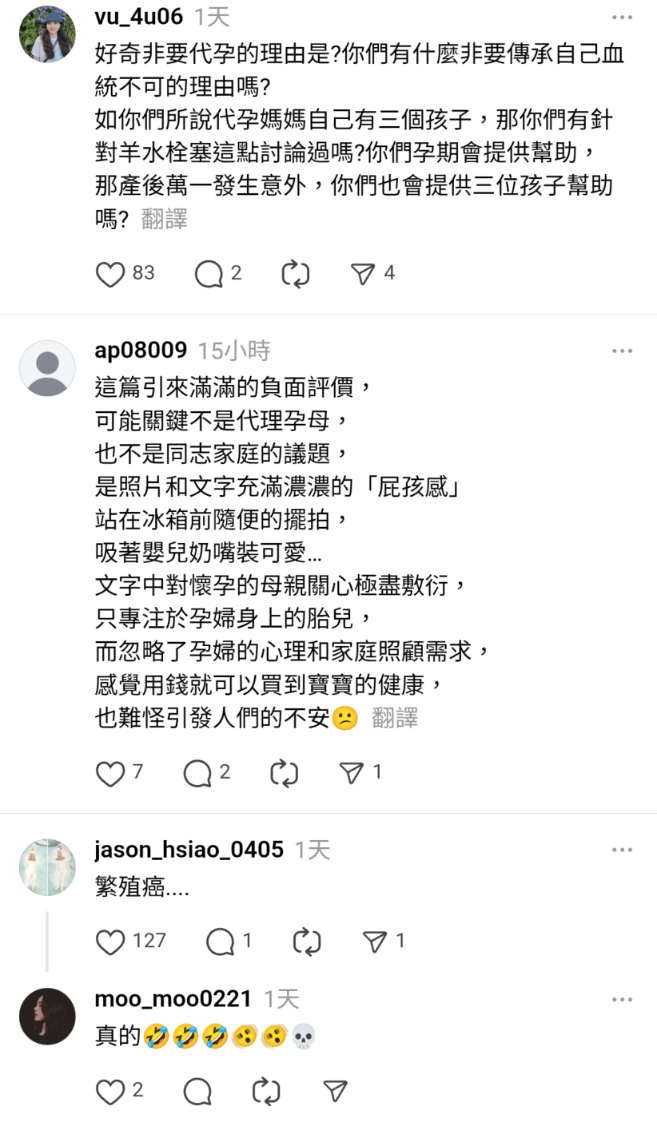Viewport: 657px width, 1122px height.
Task: Open moo_moo0221's profile picture
Action: point(47,1017)
